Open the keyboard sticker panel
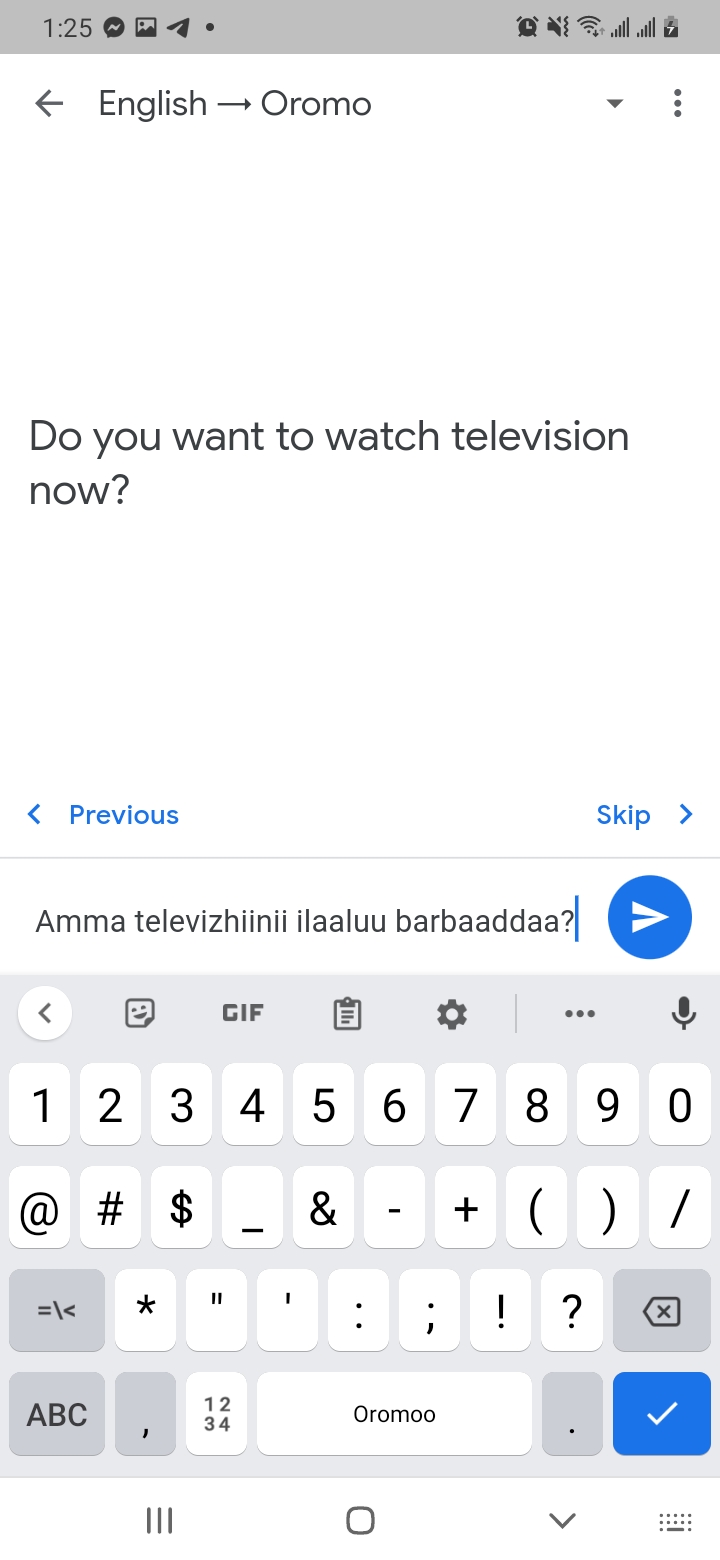Screen dimensions: 720x1560 (x=140, y=1014)
